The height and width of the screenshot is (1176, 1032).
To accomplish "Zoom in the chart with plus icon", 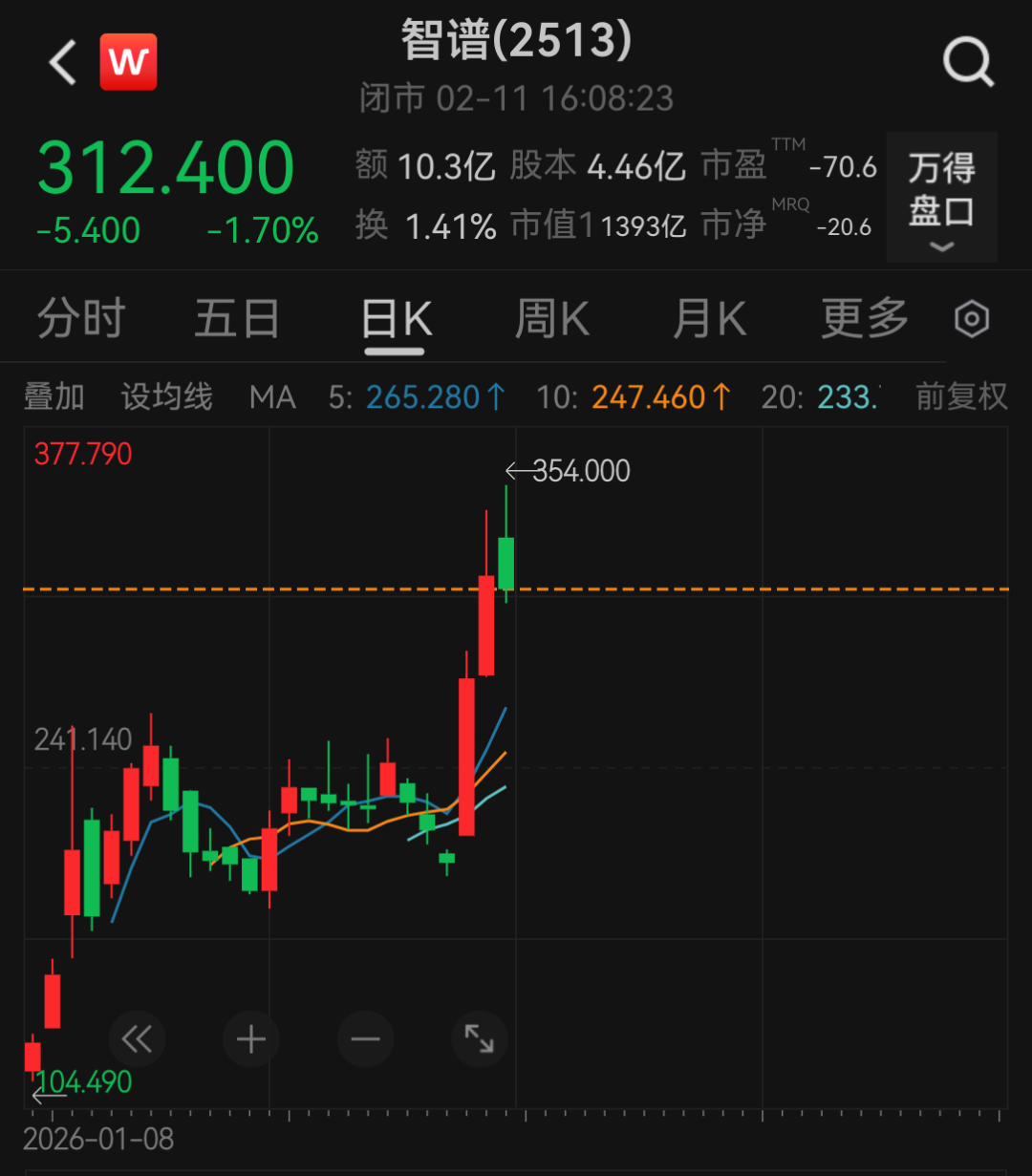I will (250, 1039).
